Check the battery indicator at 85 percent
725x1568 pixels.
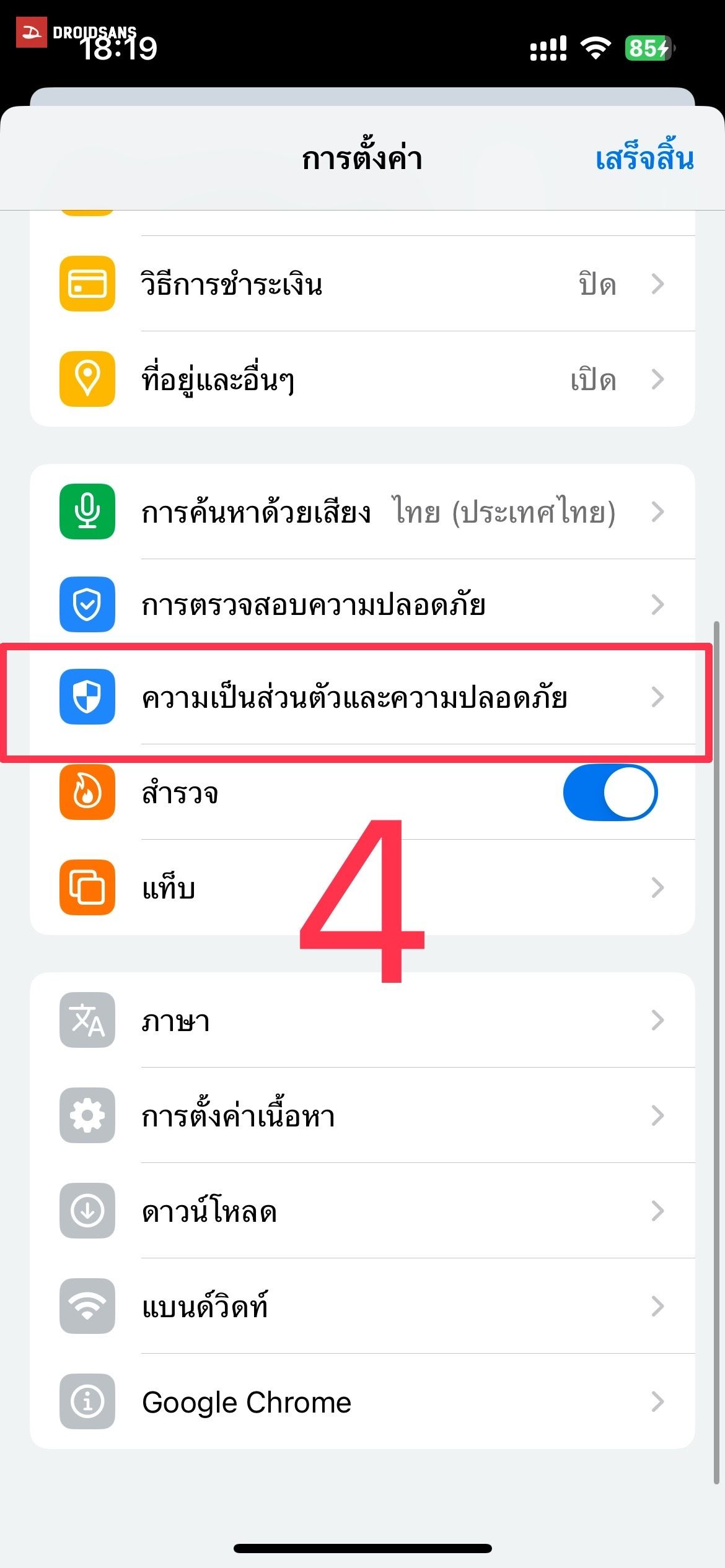point(647,45)
